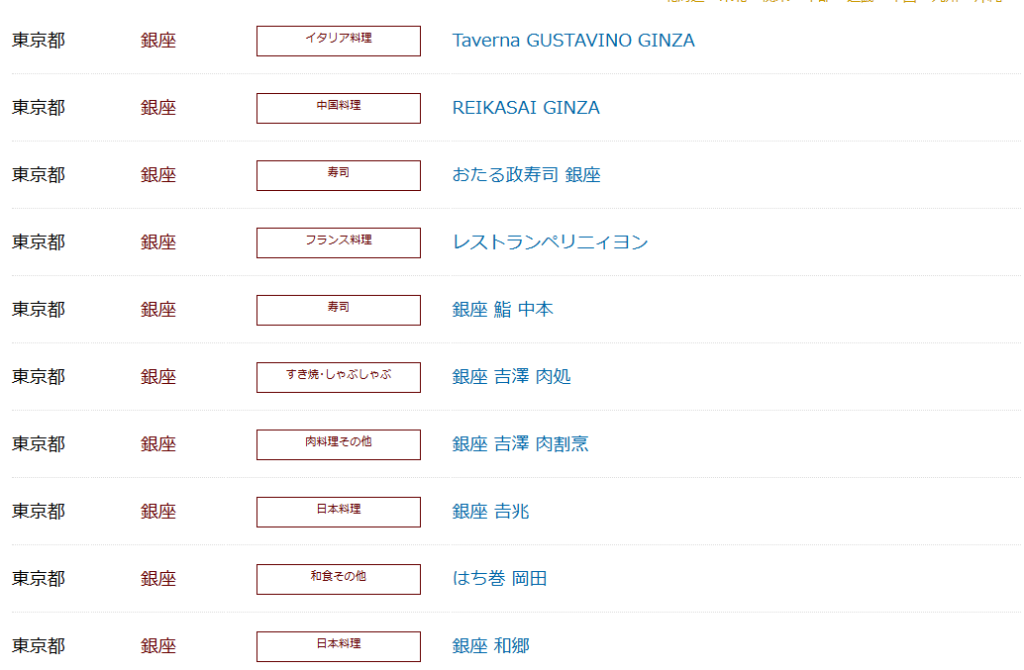Tap 銀座 area in the REIKASAI row
1024x670 pixels.
(x=158, y=108)
